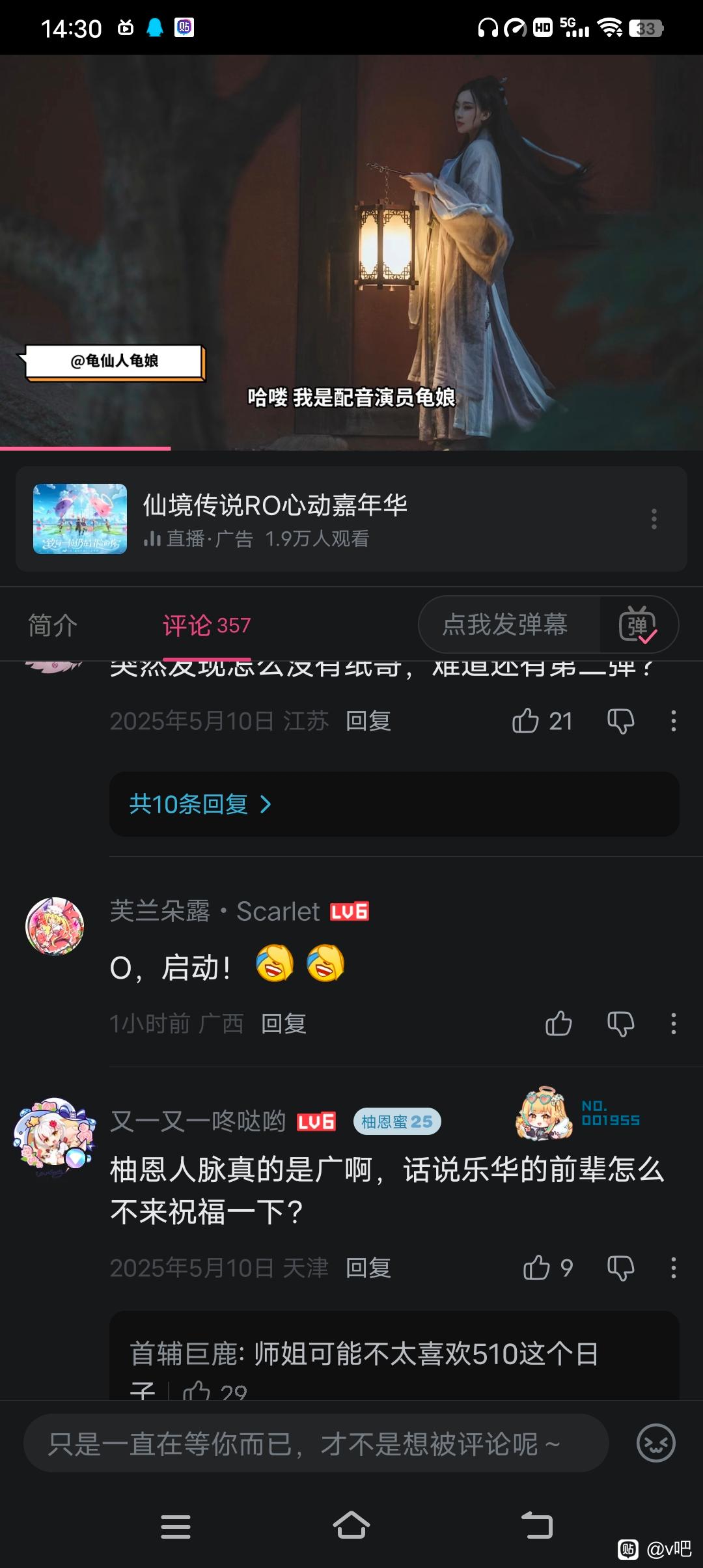
Task: Open more options for 'O，启动！' comment
Action: coord(673,1024)
